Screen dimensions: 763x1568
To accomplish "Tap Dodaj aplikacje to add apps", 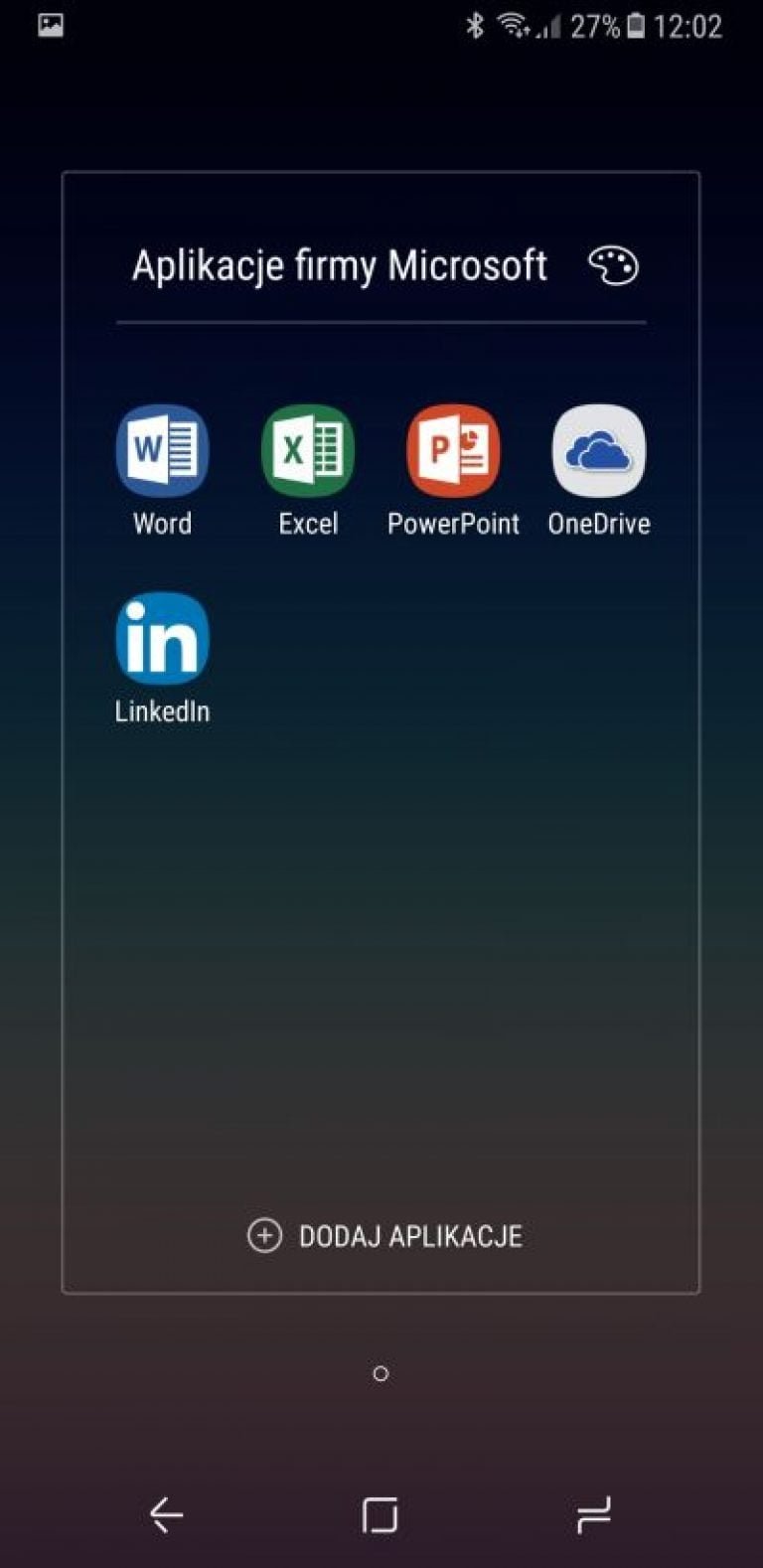I will 384,1236.
